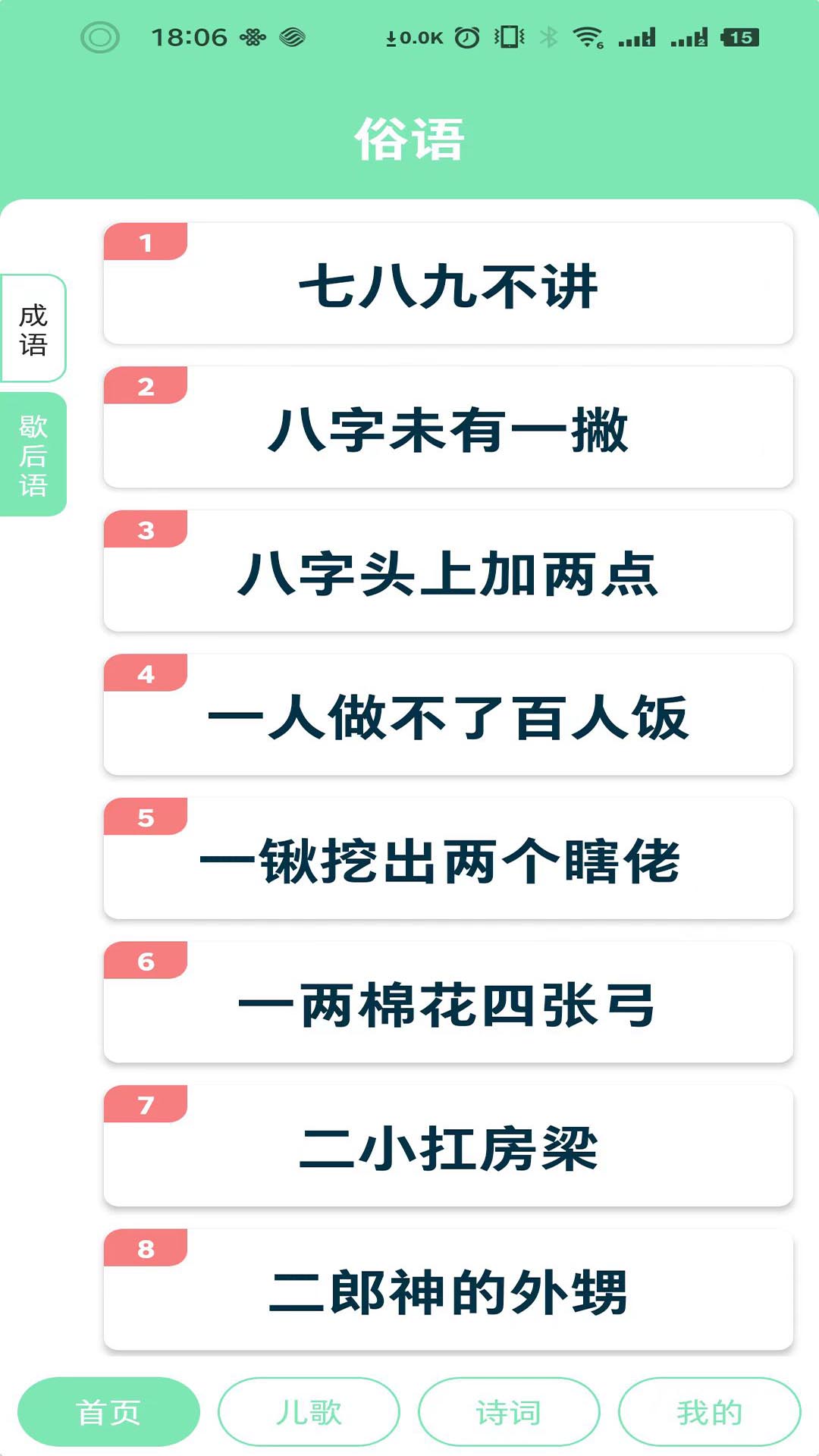The image size is (819, 1456).
Task: Switch to the 成语 side tab
Action: tap(33, 328)
